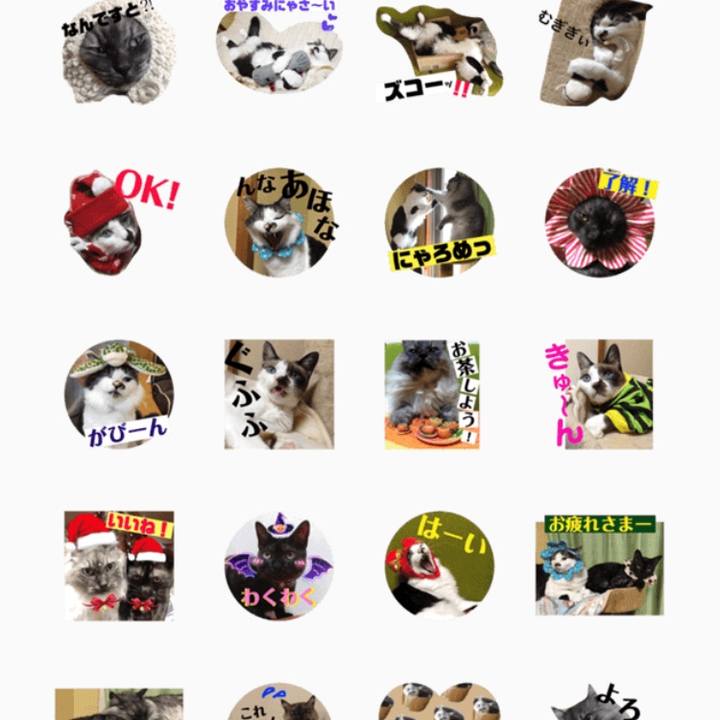The height and width of the screenshot is (720, 720).
Task: Open the おやすみにゃさ〜い sticker
Action: 279,50
